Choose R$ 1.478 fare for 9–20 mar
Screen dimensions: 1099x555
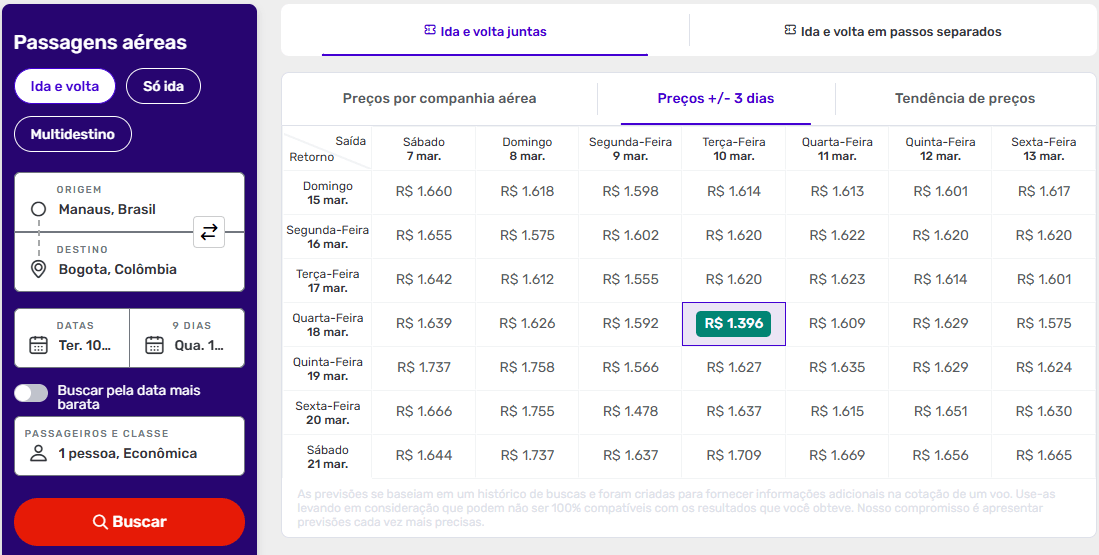pyautogui.click(x=631, y=411)
